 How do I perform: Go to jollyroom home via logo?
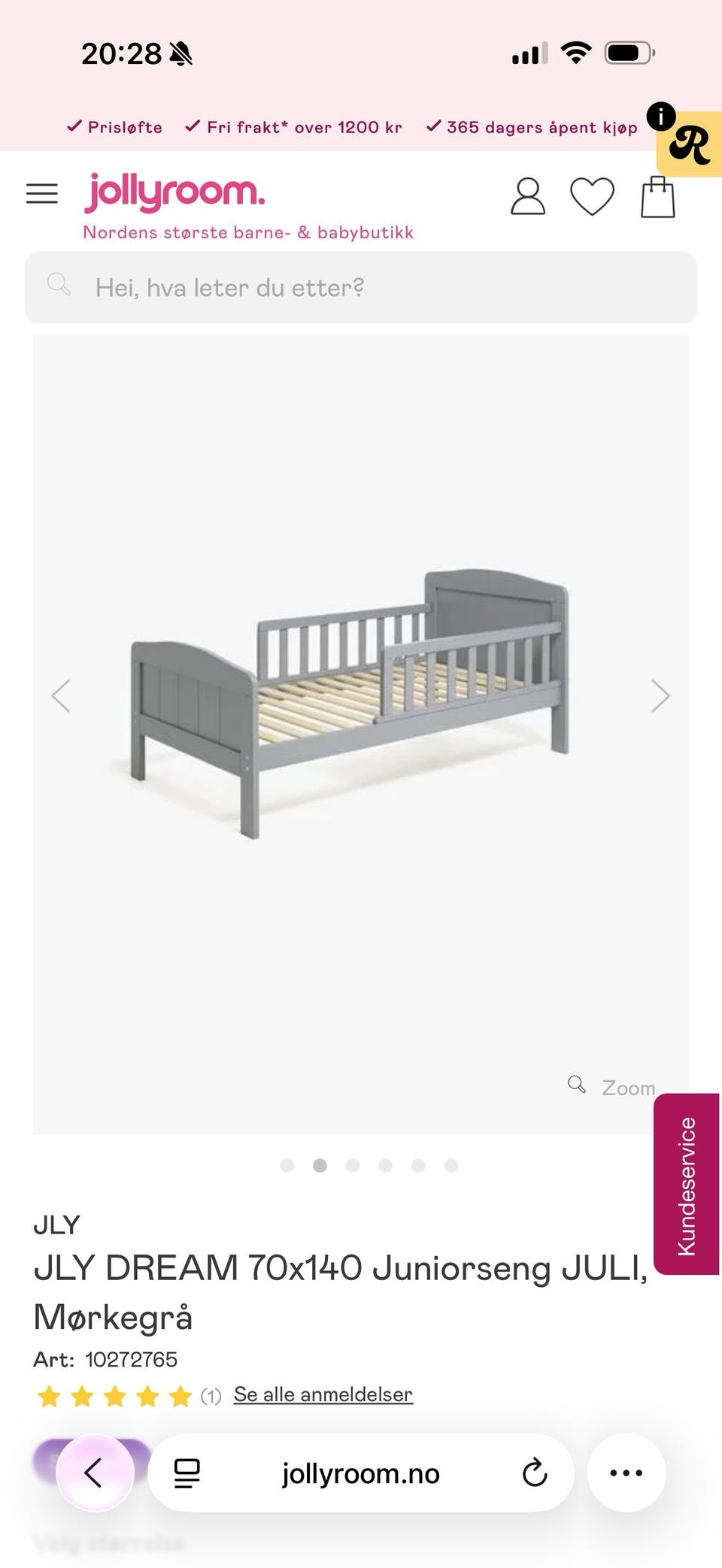point(174,192)
